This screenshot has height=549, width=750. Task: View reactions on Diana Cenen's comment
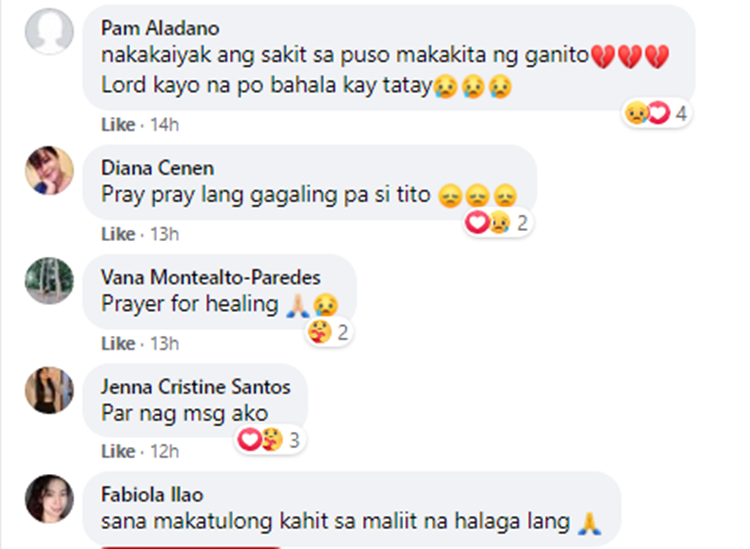(497, 222)
